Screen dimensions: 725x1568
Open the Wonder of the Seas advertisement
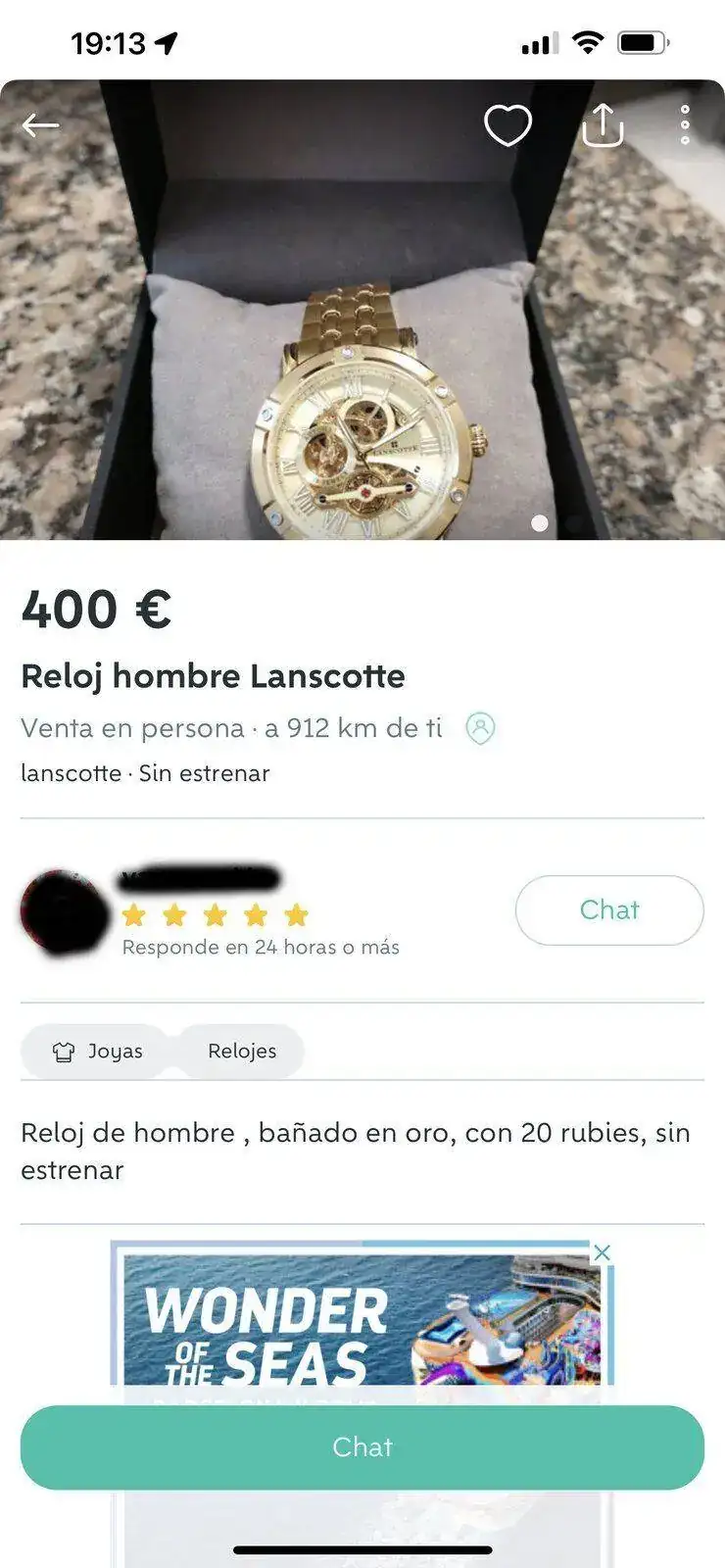point(362,1318)
